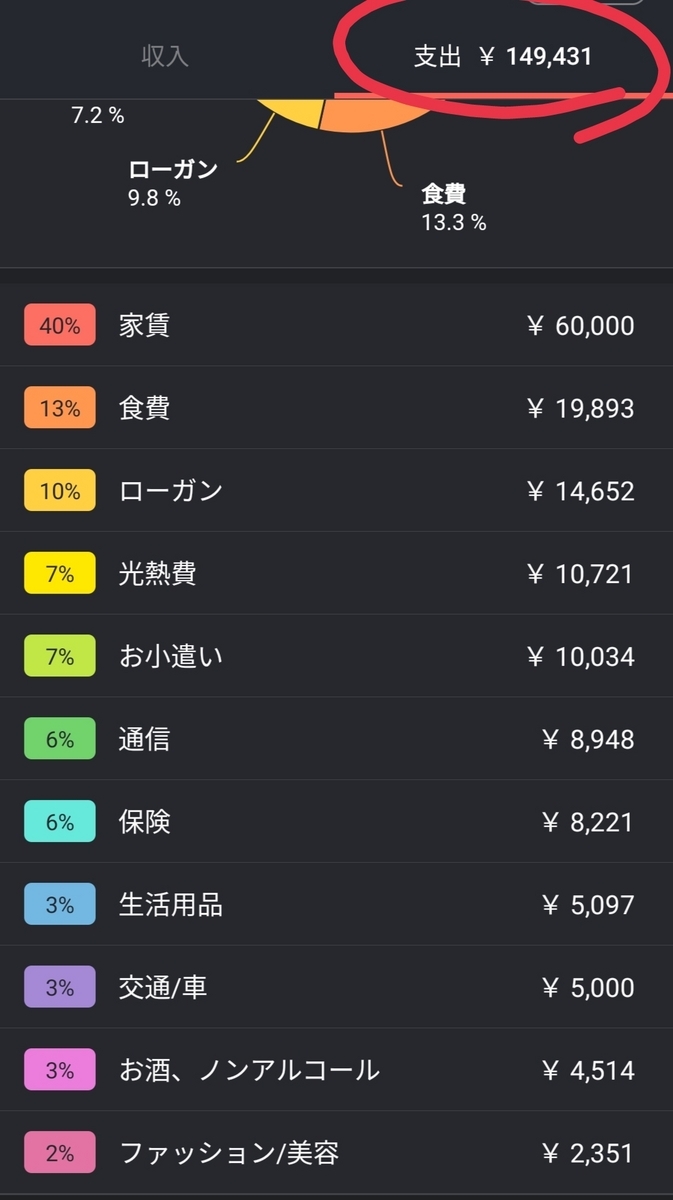View the ファッション/美容 category
This screenshot has width=673, height=1200.
[336, 1153]
